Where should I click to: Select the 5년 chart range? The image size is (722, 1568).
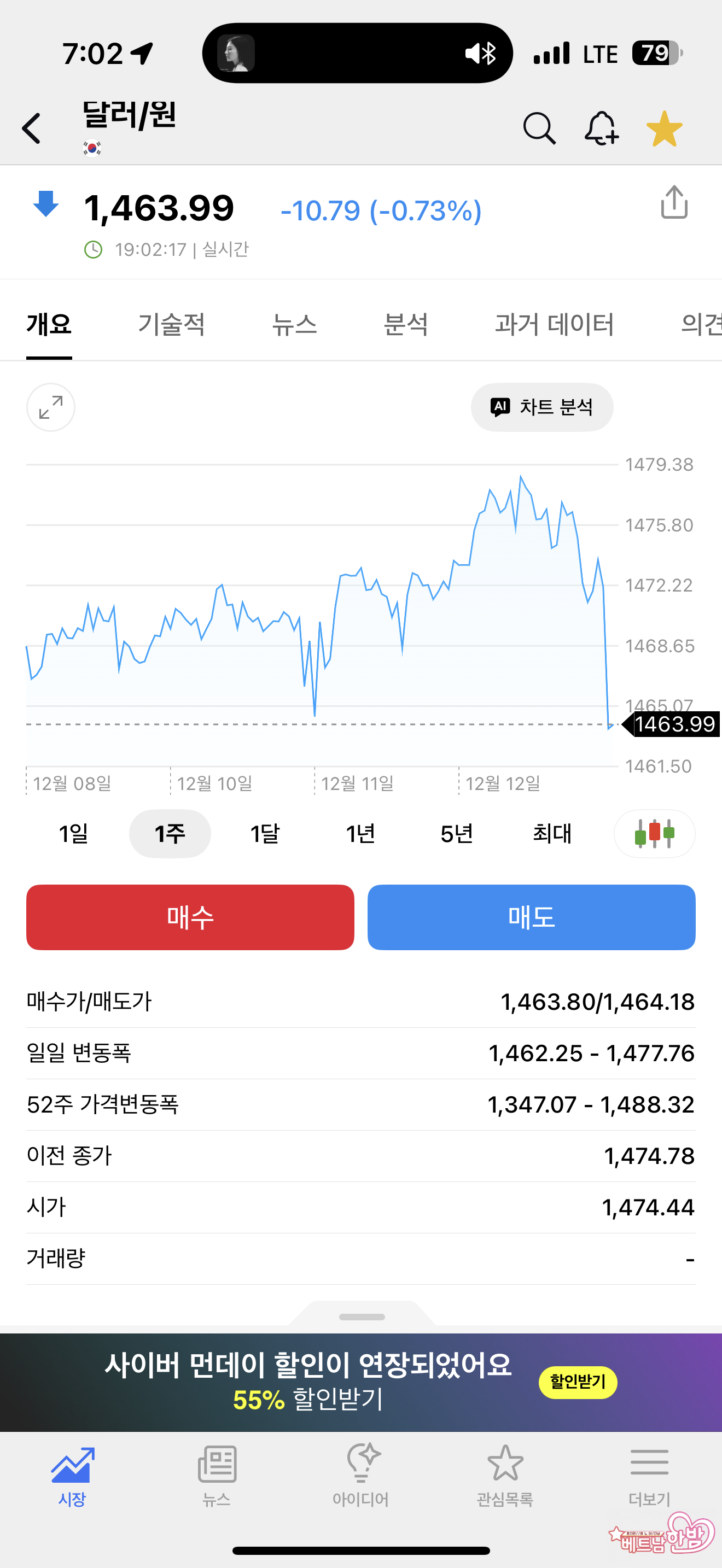coord(457,833)
